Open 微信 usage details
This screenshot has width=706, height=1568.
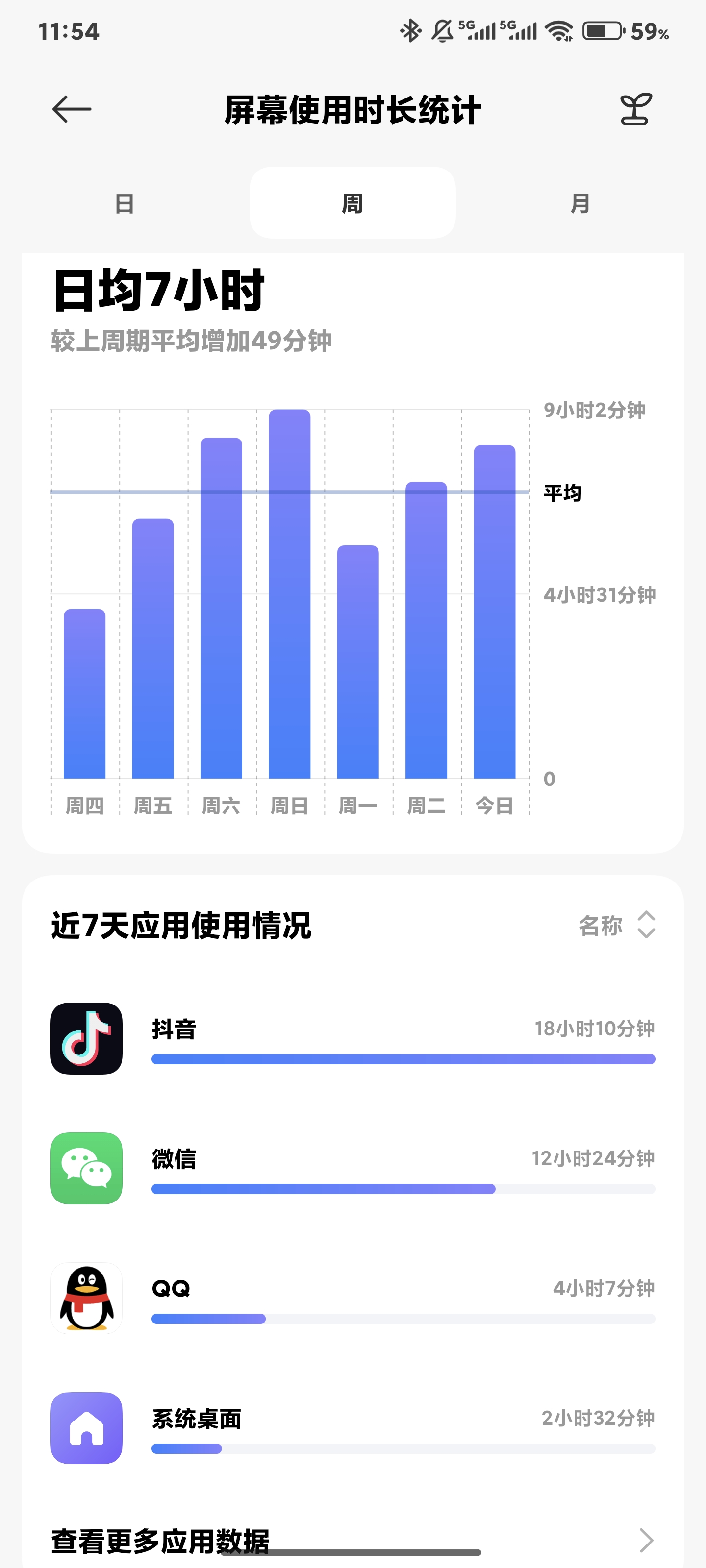tap(353, 1168)
